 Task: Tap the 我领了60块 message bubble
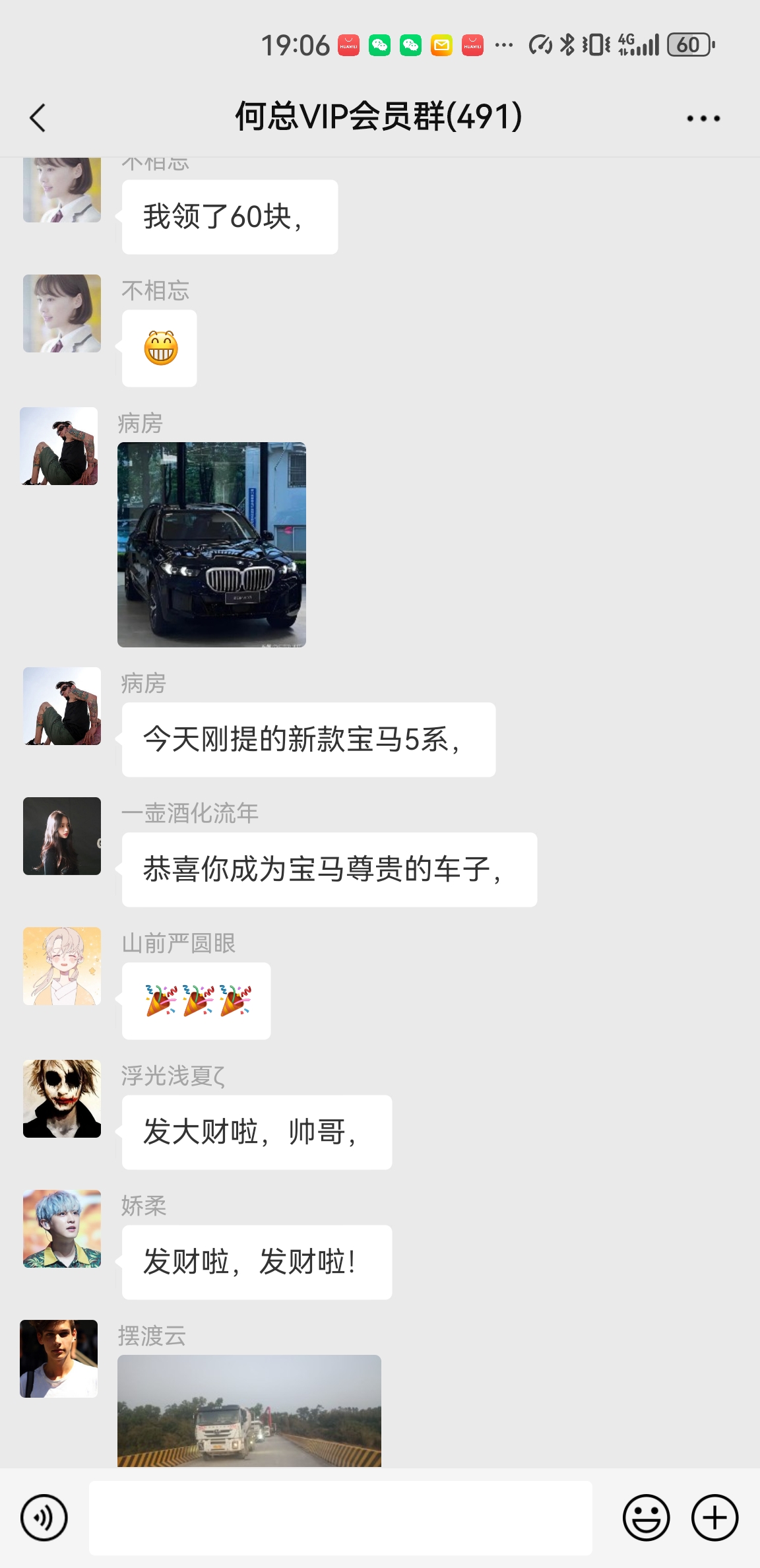point(229,216)
